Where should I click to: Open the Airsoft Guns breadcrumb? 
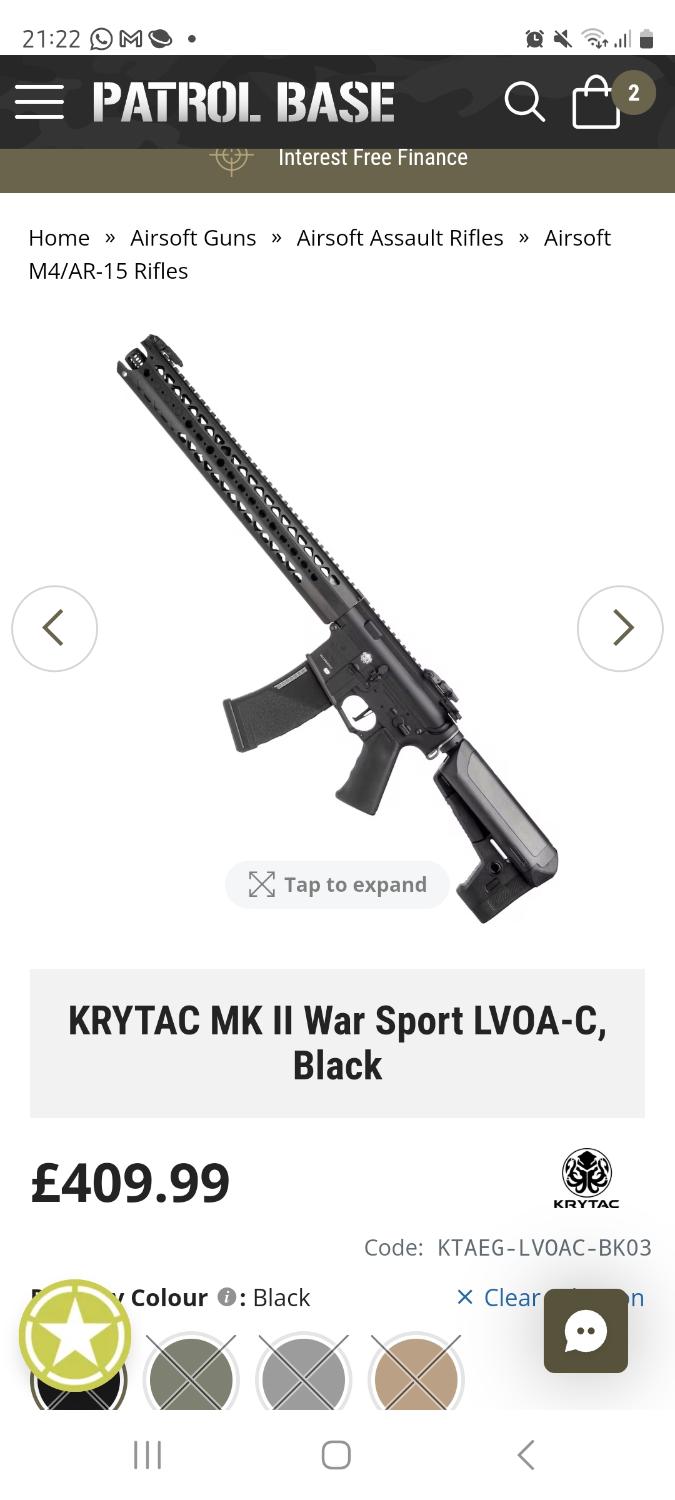[193, 238]
